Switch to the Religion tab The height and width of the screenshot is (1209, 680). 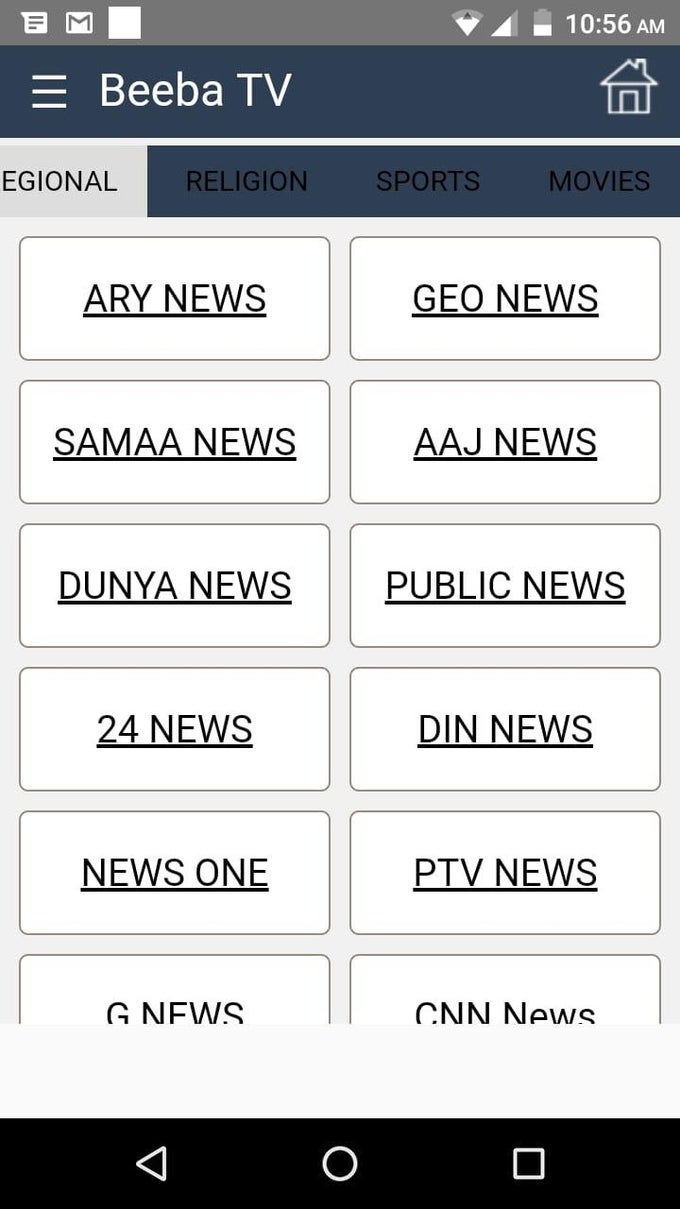click(x=247, y=181)
